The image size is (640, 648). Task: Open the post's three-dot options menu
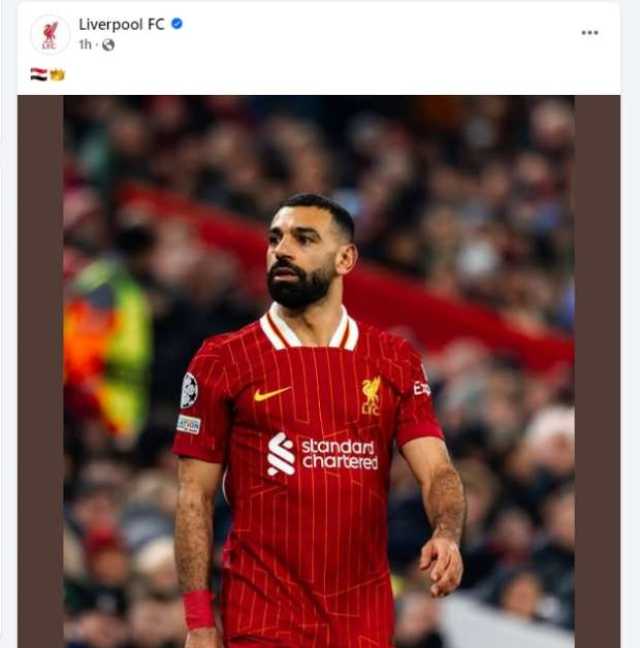[589, 32]
